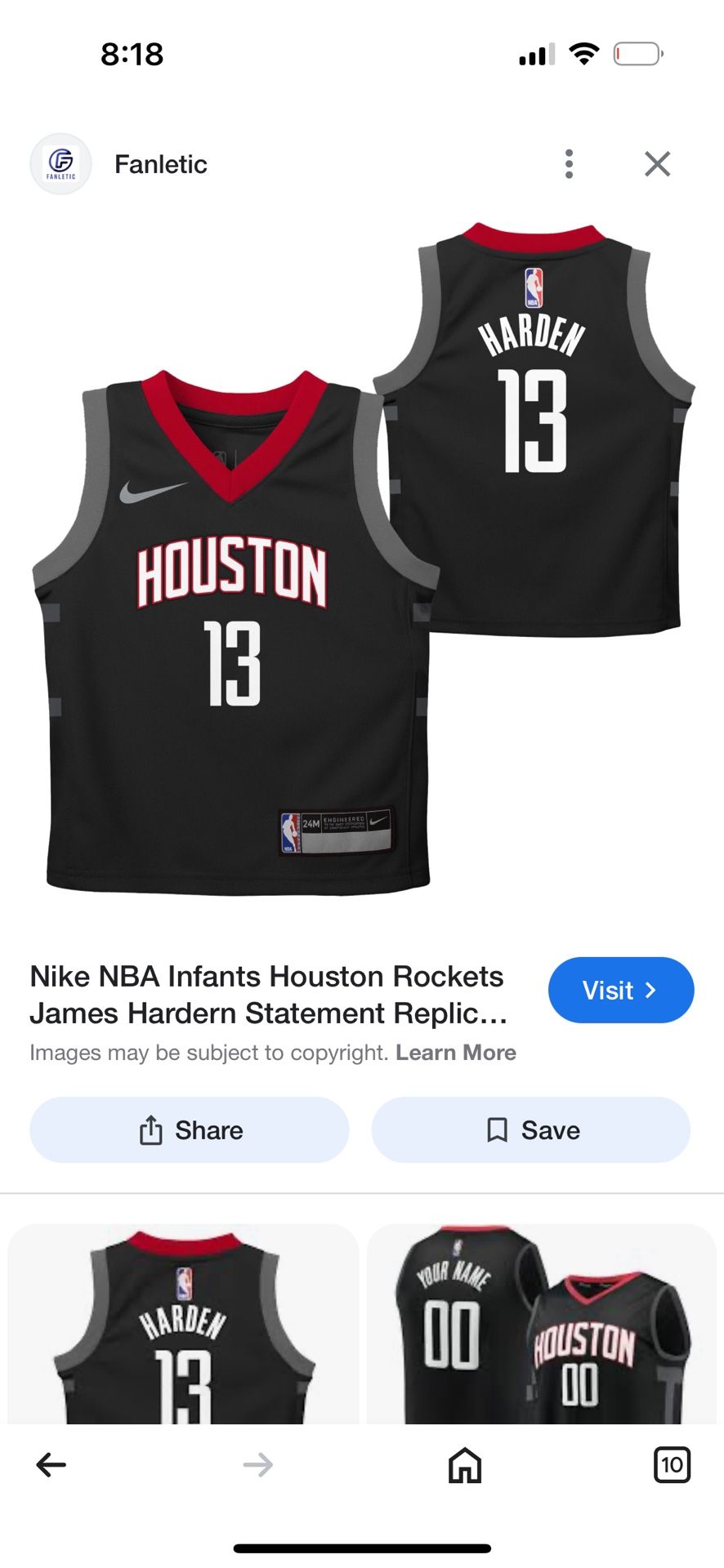Open the three-dot overflow menu
724x1568 pixels.
(x=569, y=164)
